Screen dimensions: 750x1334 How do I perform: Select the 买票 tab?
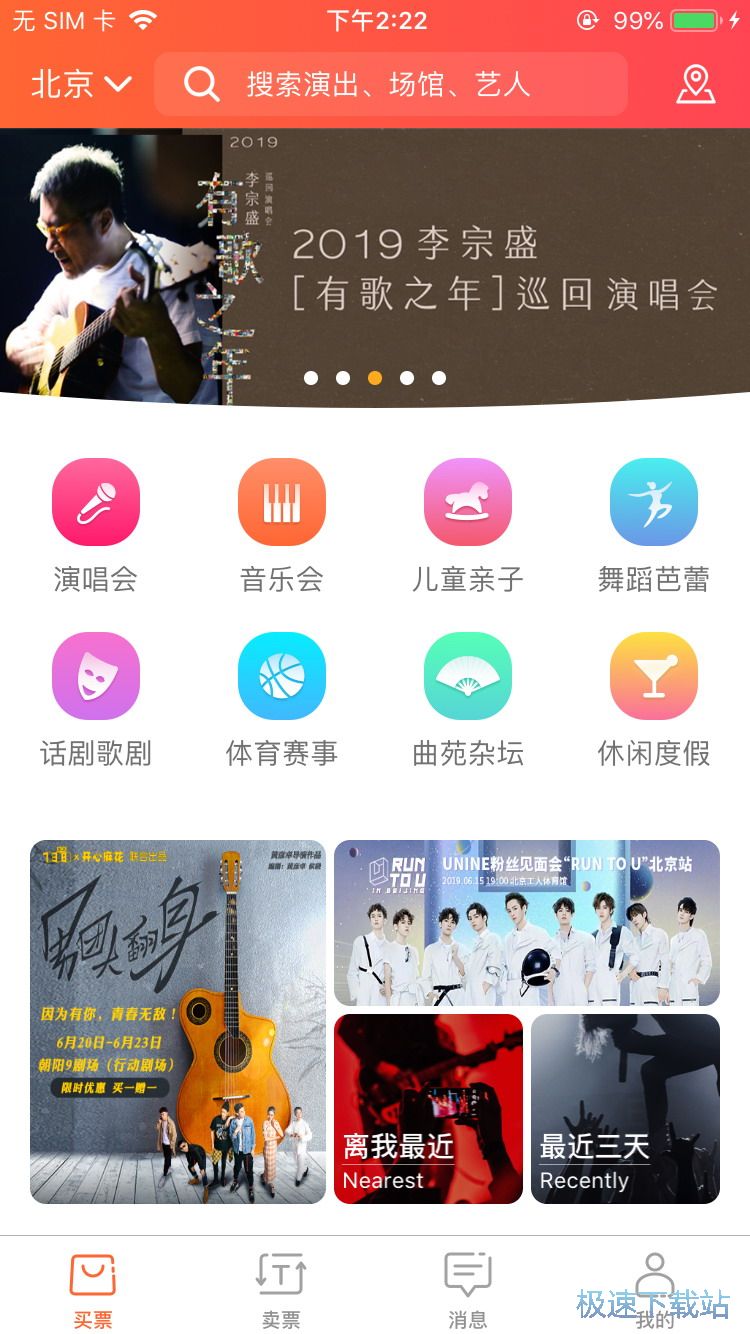[x=93, y=1288]
